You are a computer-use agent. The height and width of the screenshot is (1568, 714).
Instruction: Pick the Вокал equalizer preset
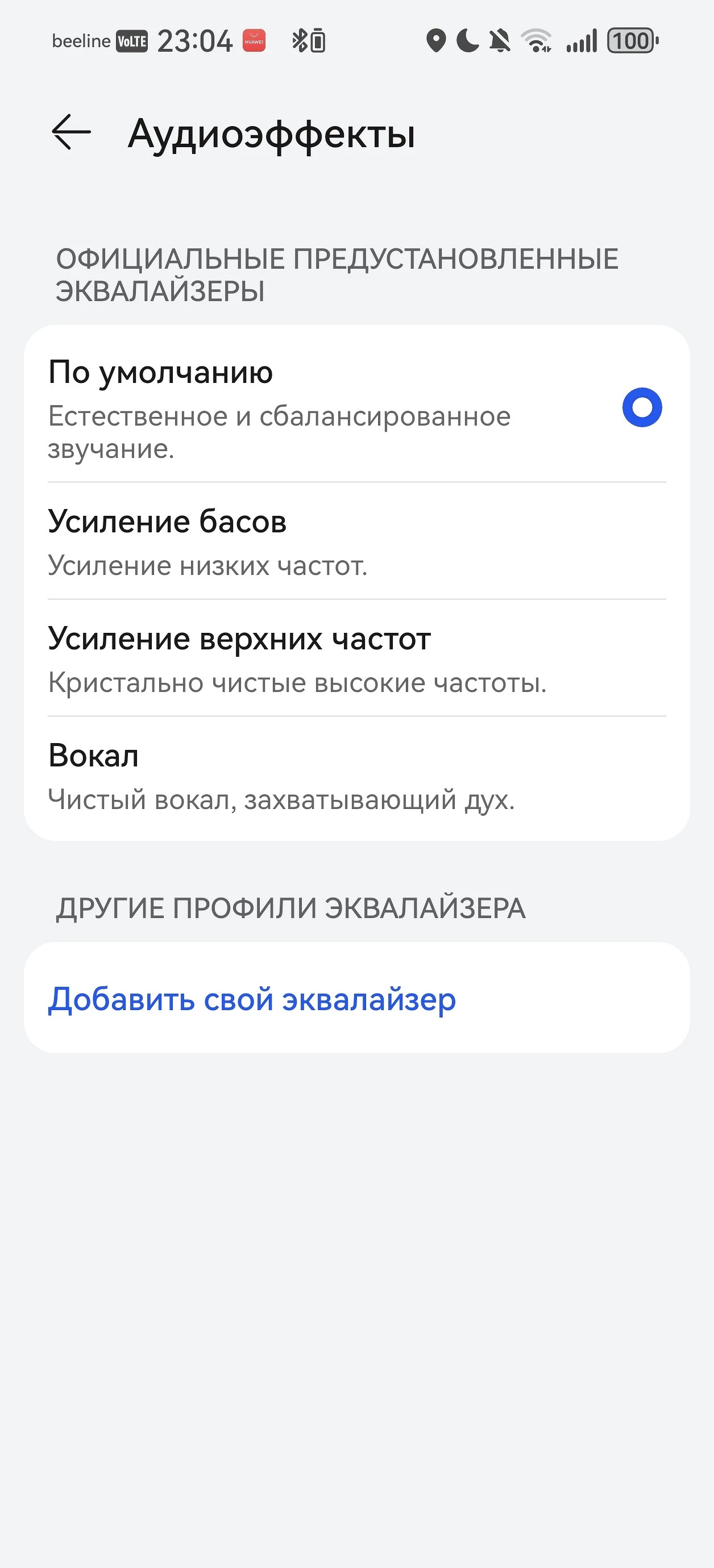tap(356, 775)
